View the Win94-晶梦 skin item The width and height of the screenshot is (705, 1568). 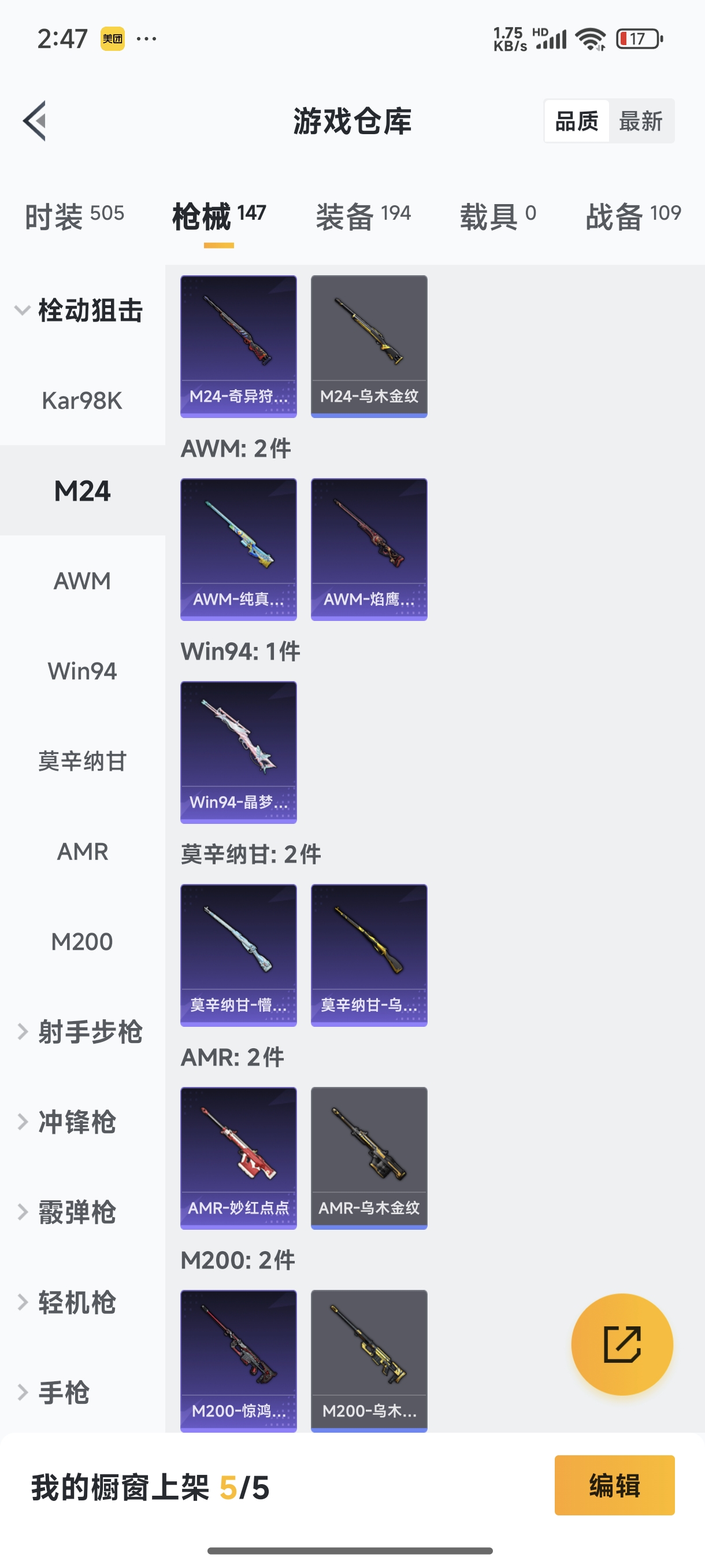coord(239,752)
